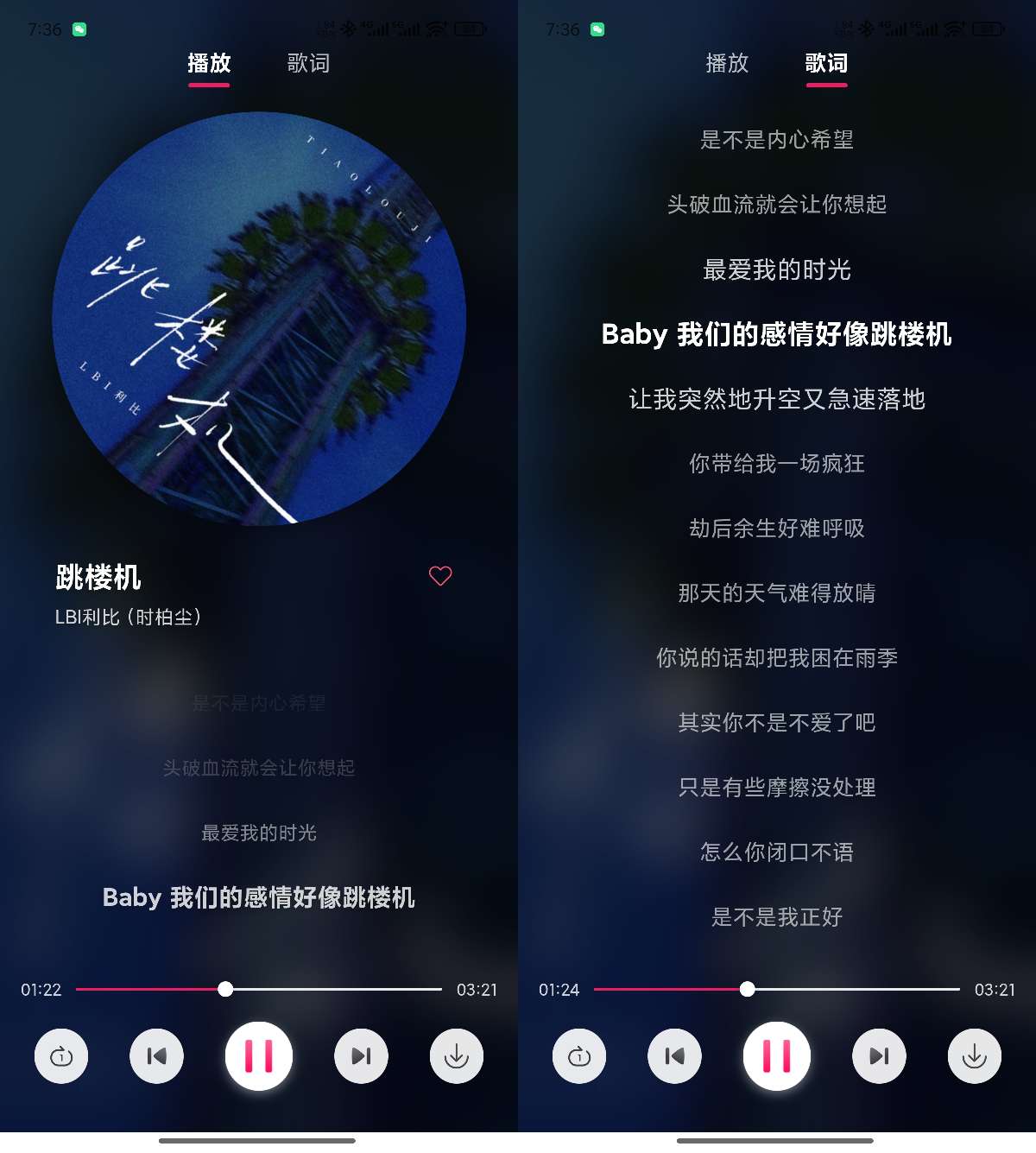Switch to the 播放 tab on the full lyrics screen
Viewport: 1036px width, 1153px height.
click(x=727, y=63)
